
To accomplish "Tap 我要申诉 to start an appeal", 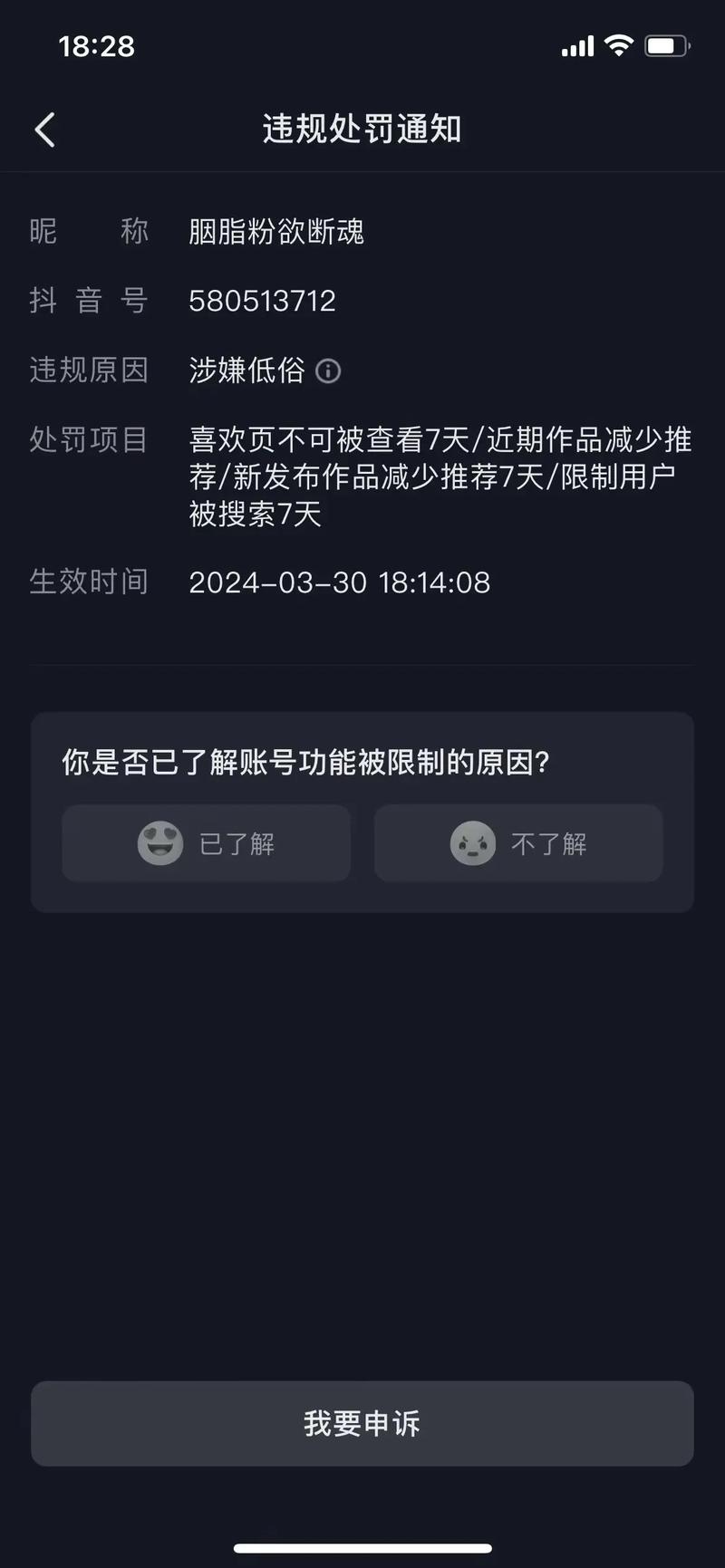I will click(x=362, y=1423).
